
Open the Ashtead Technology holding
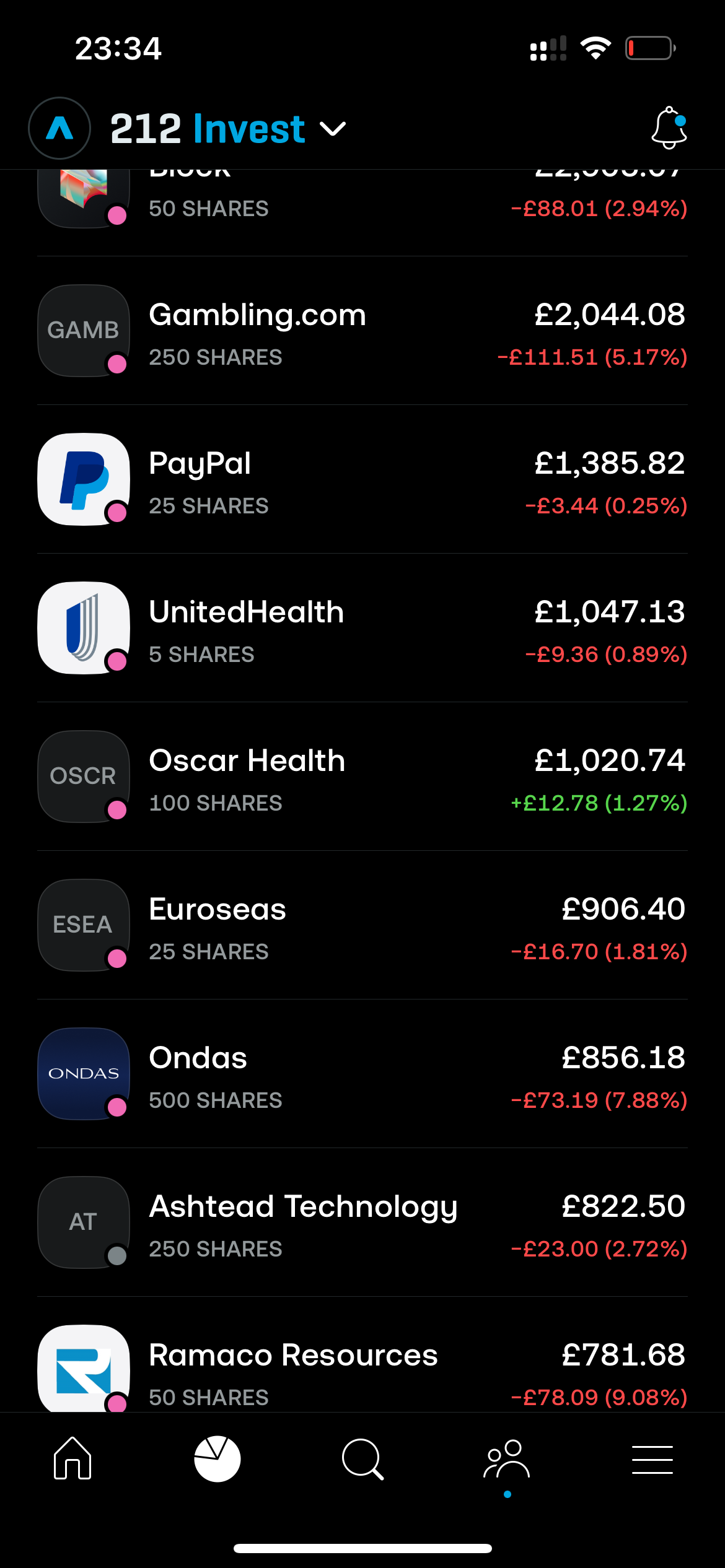click(362, 1222)
